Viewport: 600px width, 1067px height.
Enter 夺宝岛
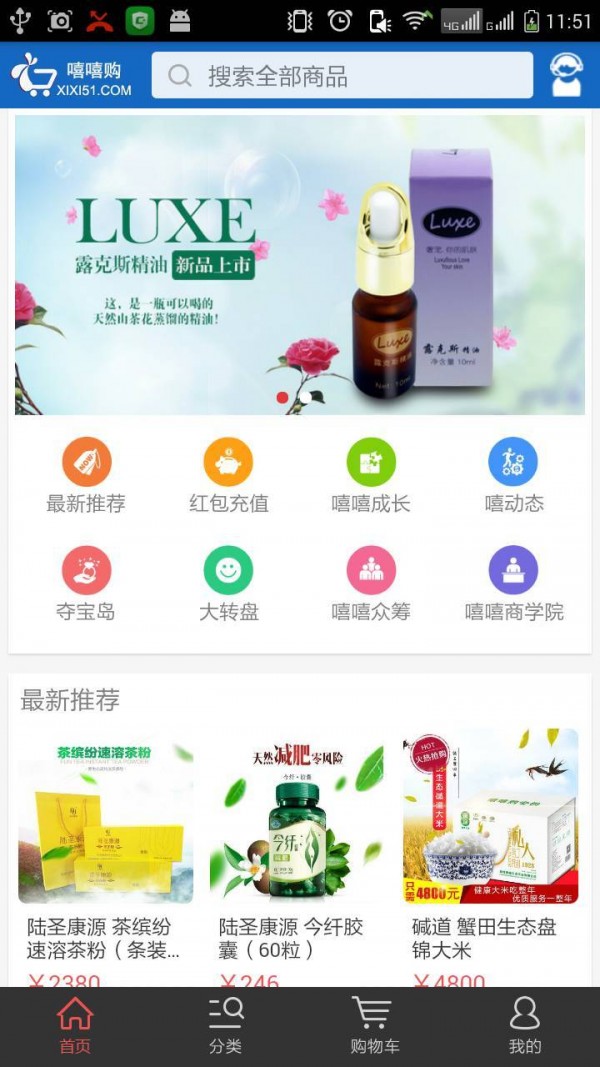coord(86,585)
